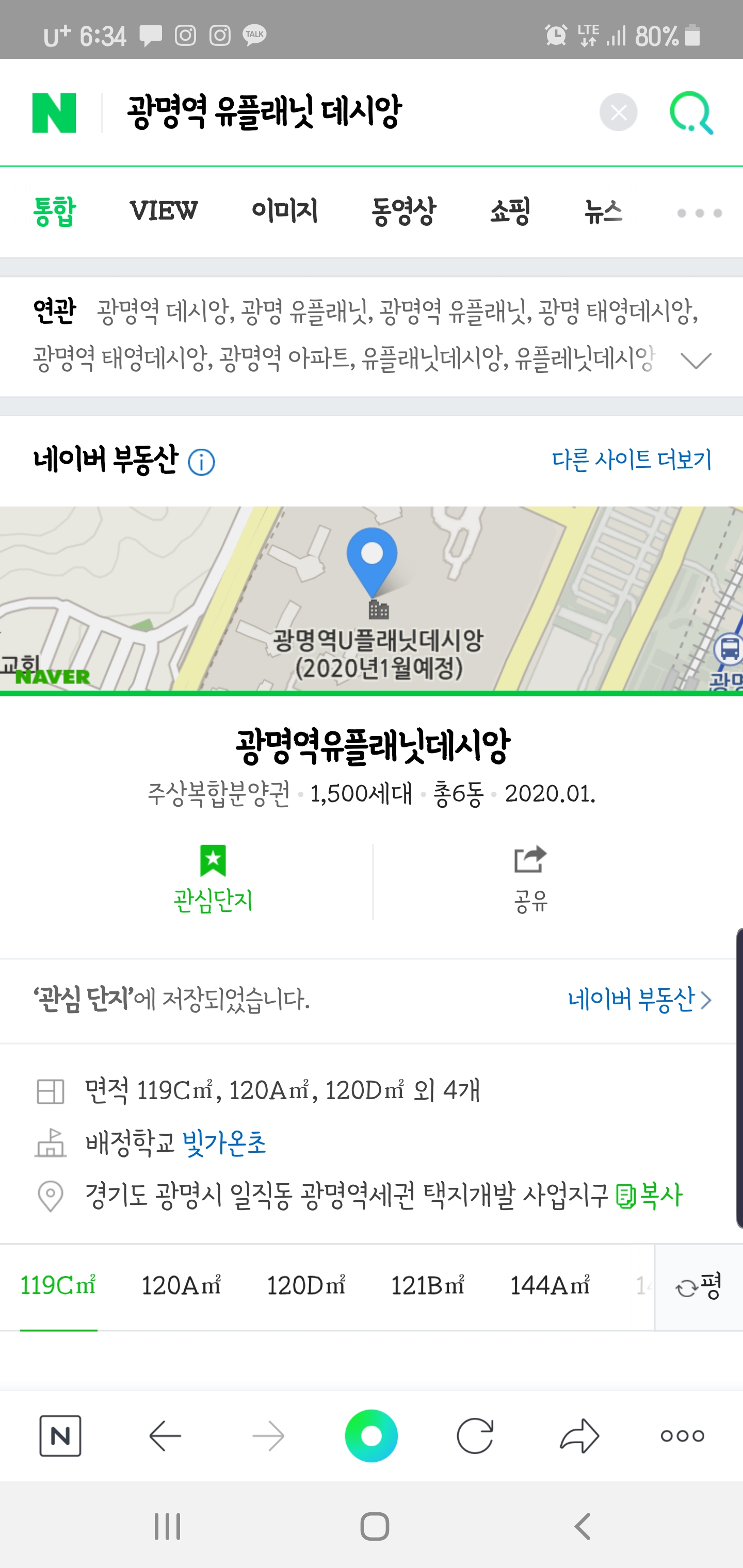Open the 동영상 tab

(403, 211)
